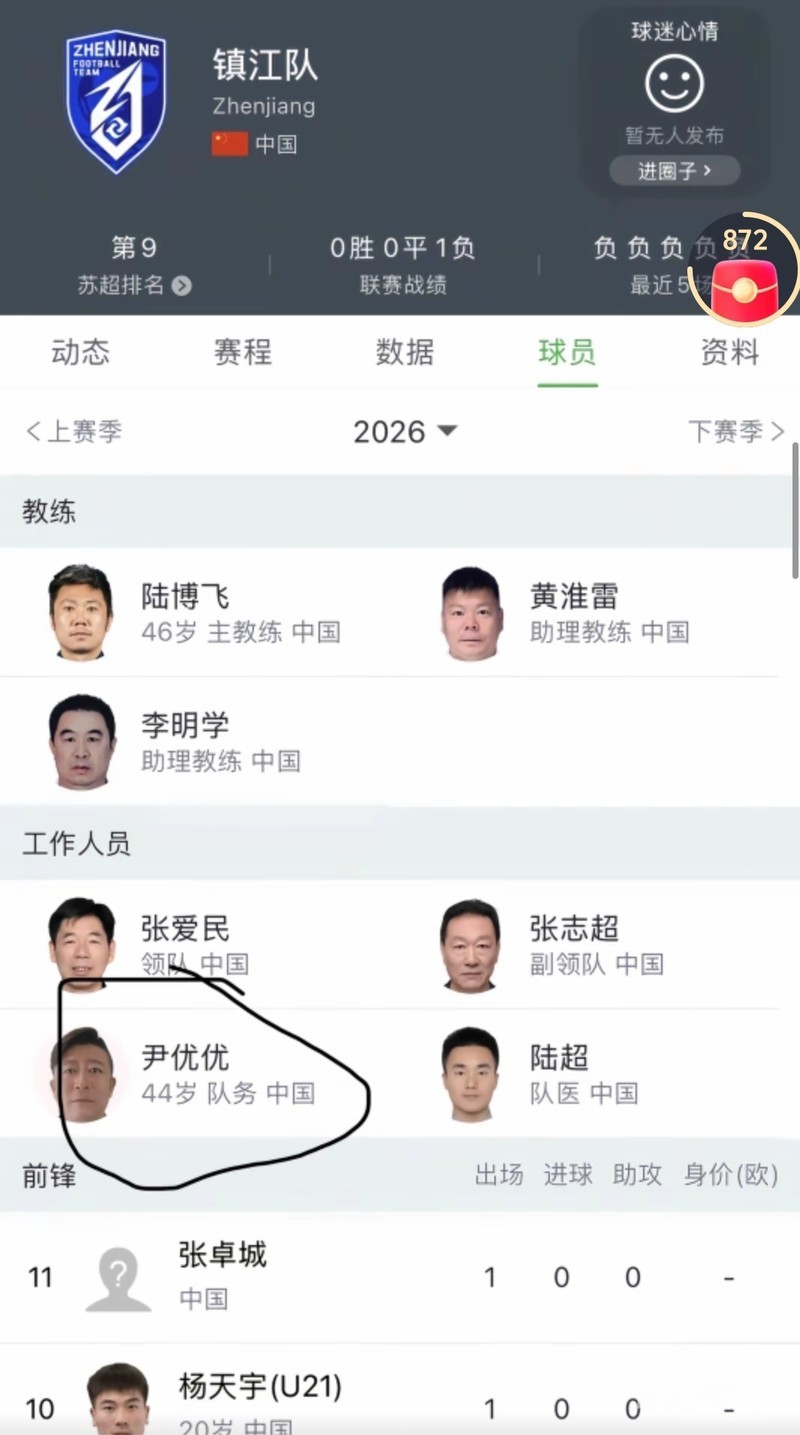Go to 下赛季 next season
This screenshot has width=800, height=1435.
tap(737, 431)
